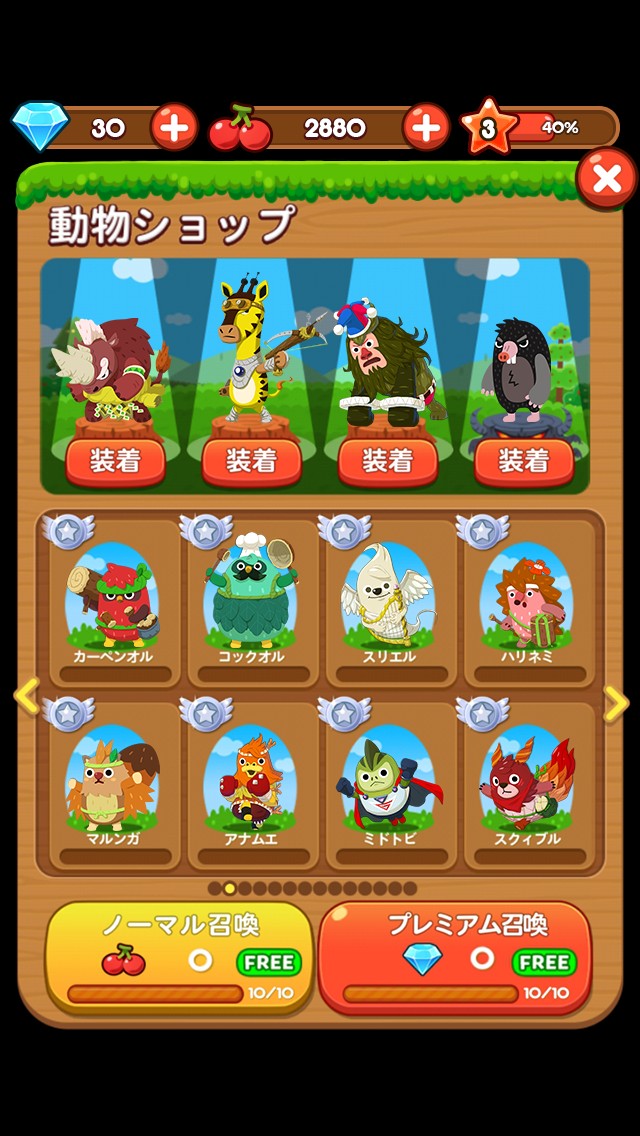Select the コックオル animal card
The height and width of the screenshot is (1136, 640).
[251, 600]
